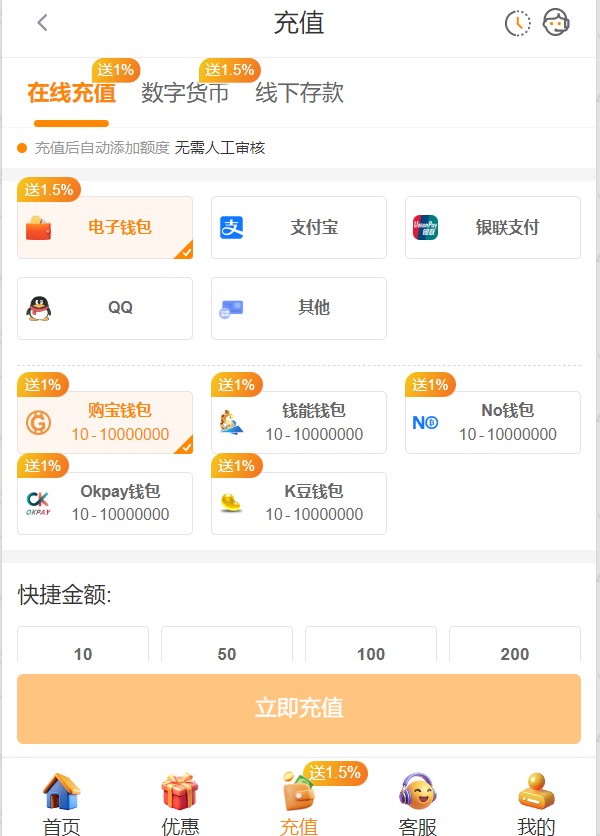The height and width of the screenshot is (836, 600).
Task: Pick the 其他 payment option
Action: coord(298,308)
